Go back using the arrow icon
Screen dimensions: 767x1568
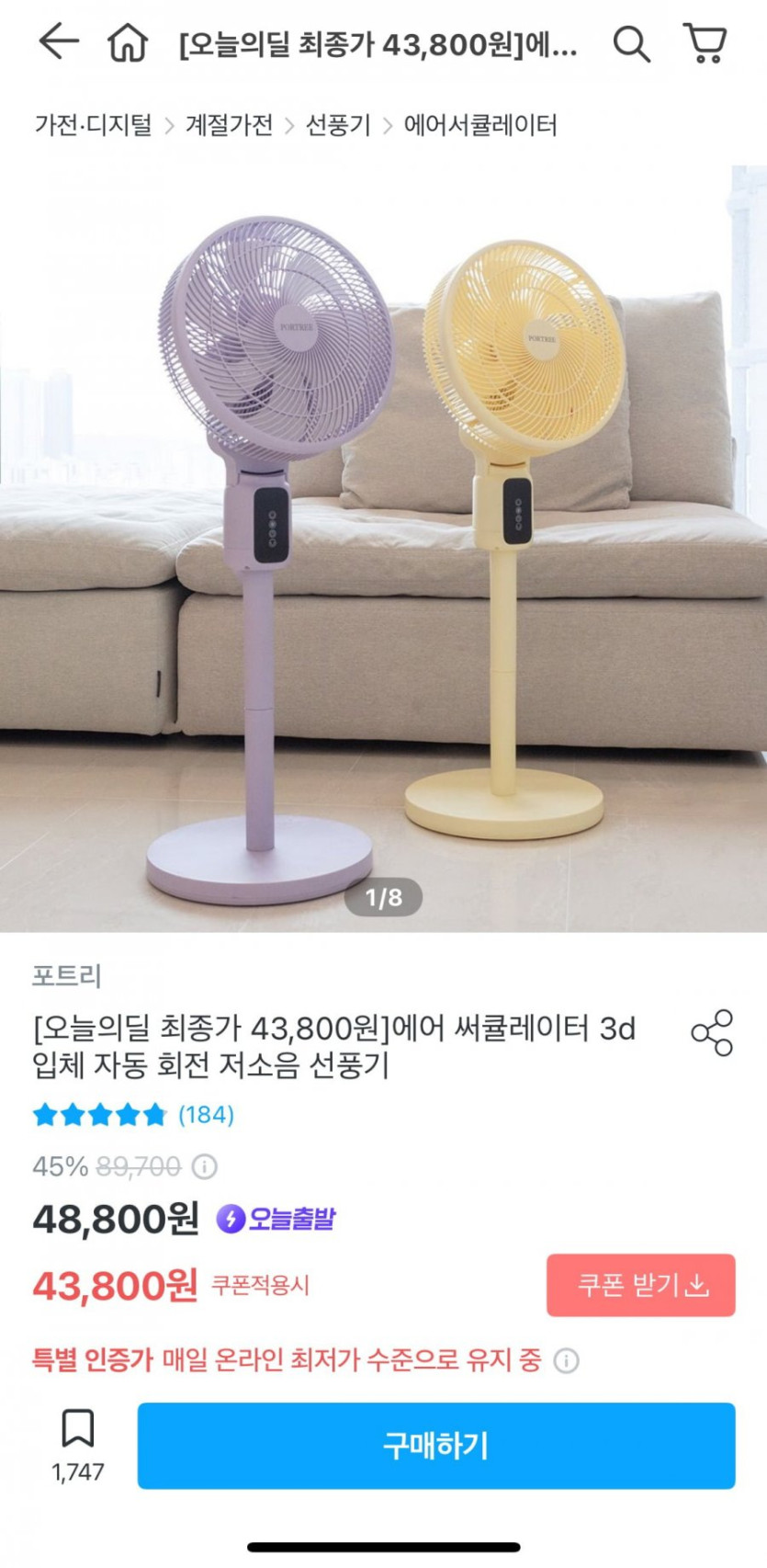click(59, 42)
